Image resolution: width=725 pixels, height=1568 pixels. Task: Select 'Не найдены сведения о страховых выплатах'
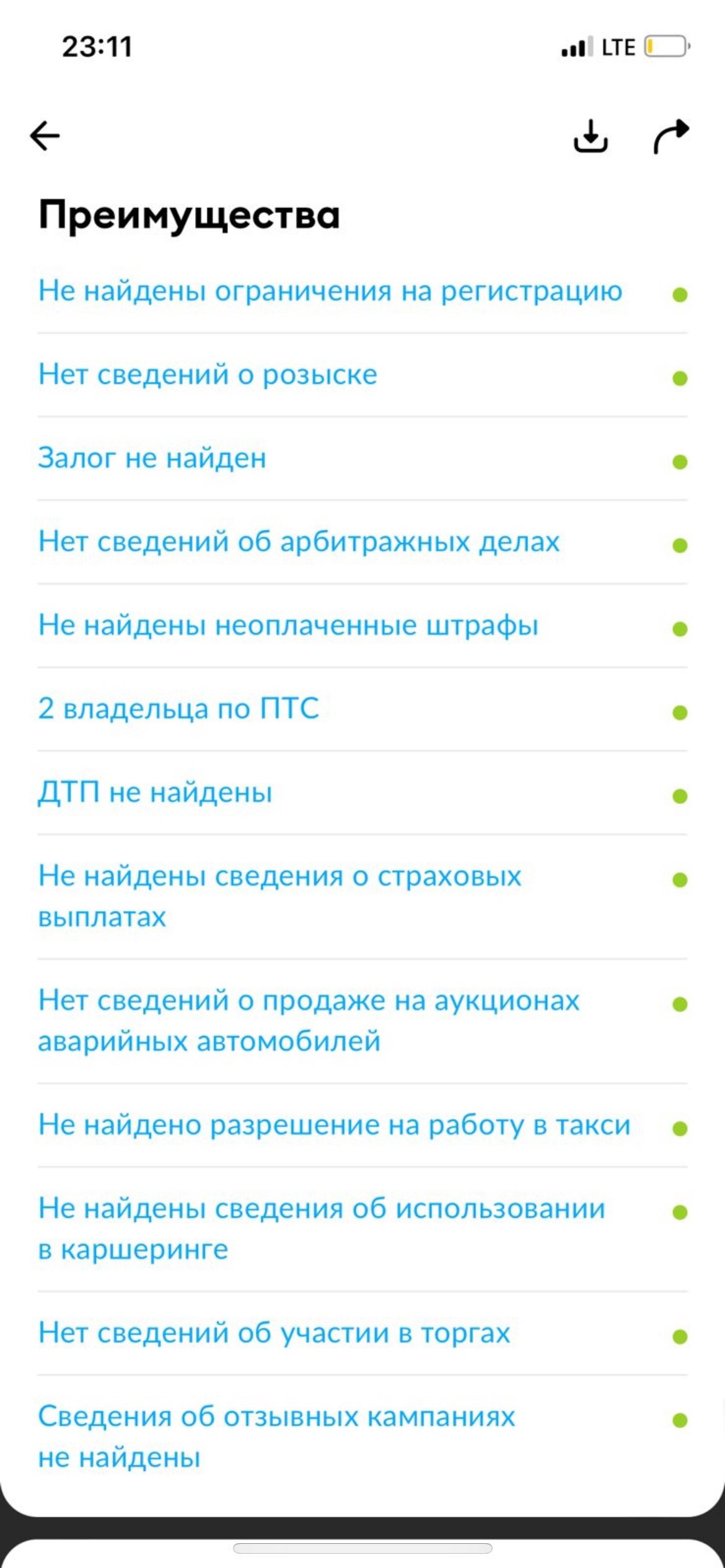(362, 897)
